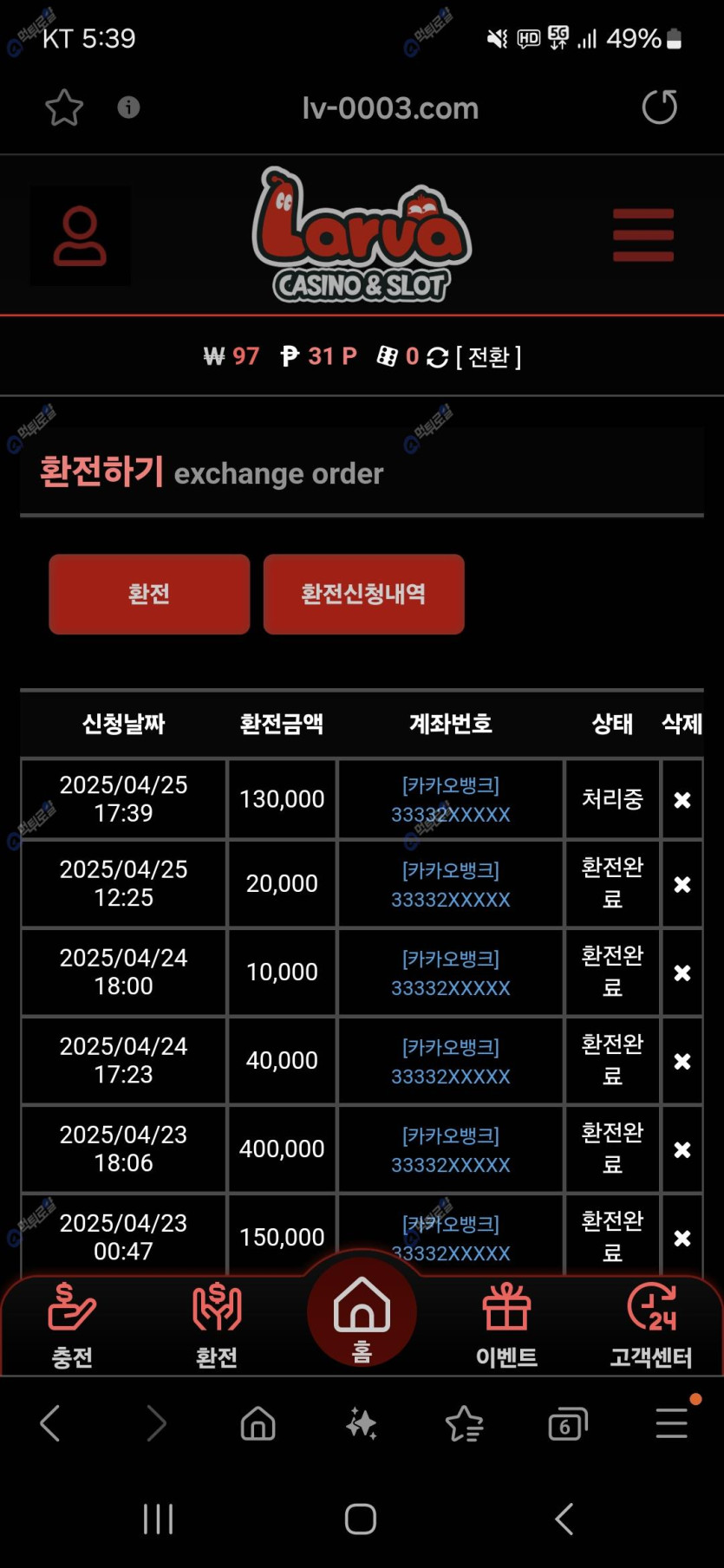Delete the 130,000 처리중 request

click(682, 800)
